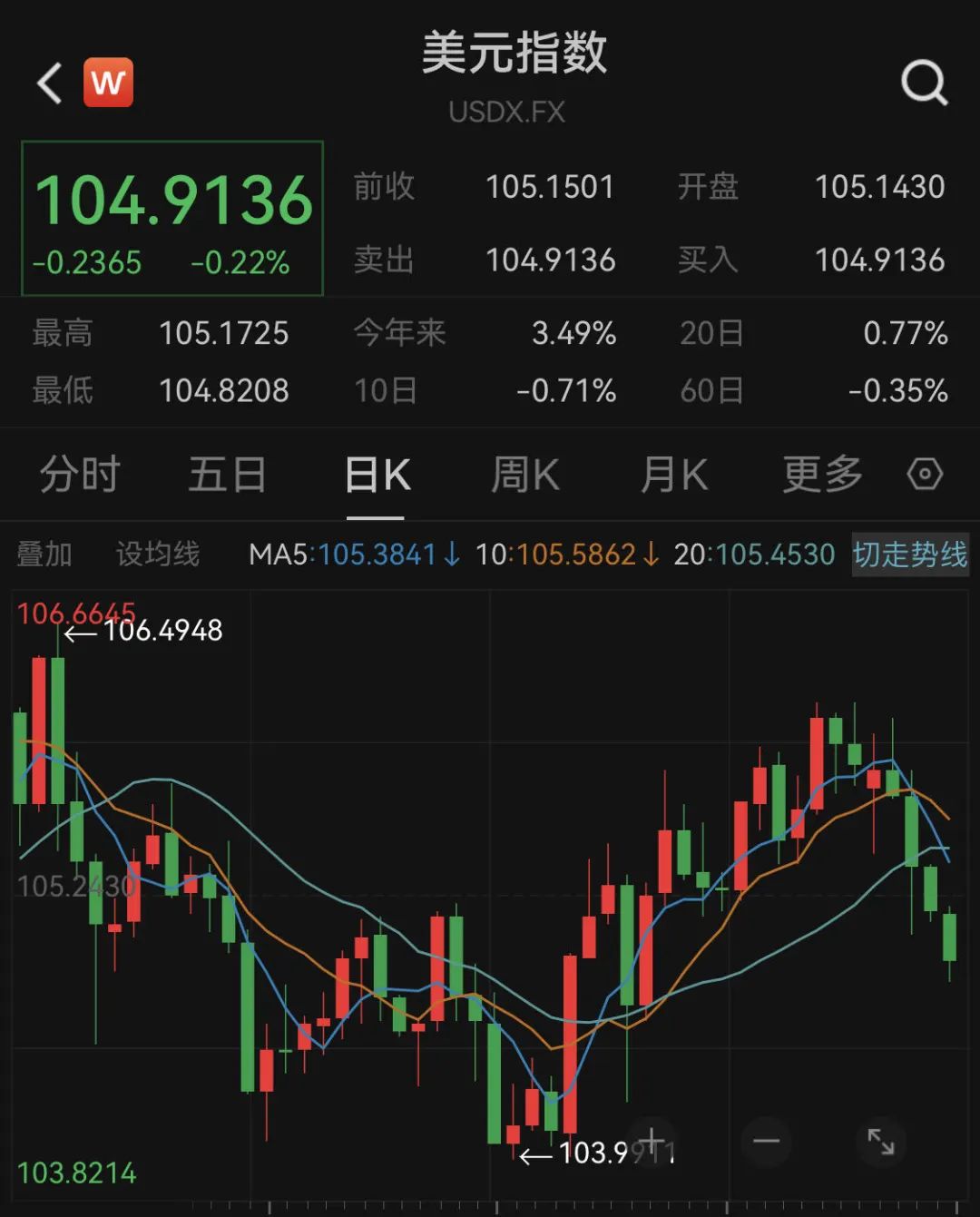Open the search magnifier icon
Screen dimensions: 980x1217
tap(925, 83)
